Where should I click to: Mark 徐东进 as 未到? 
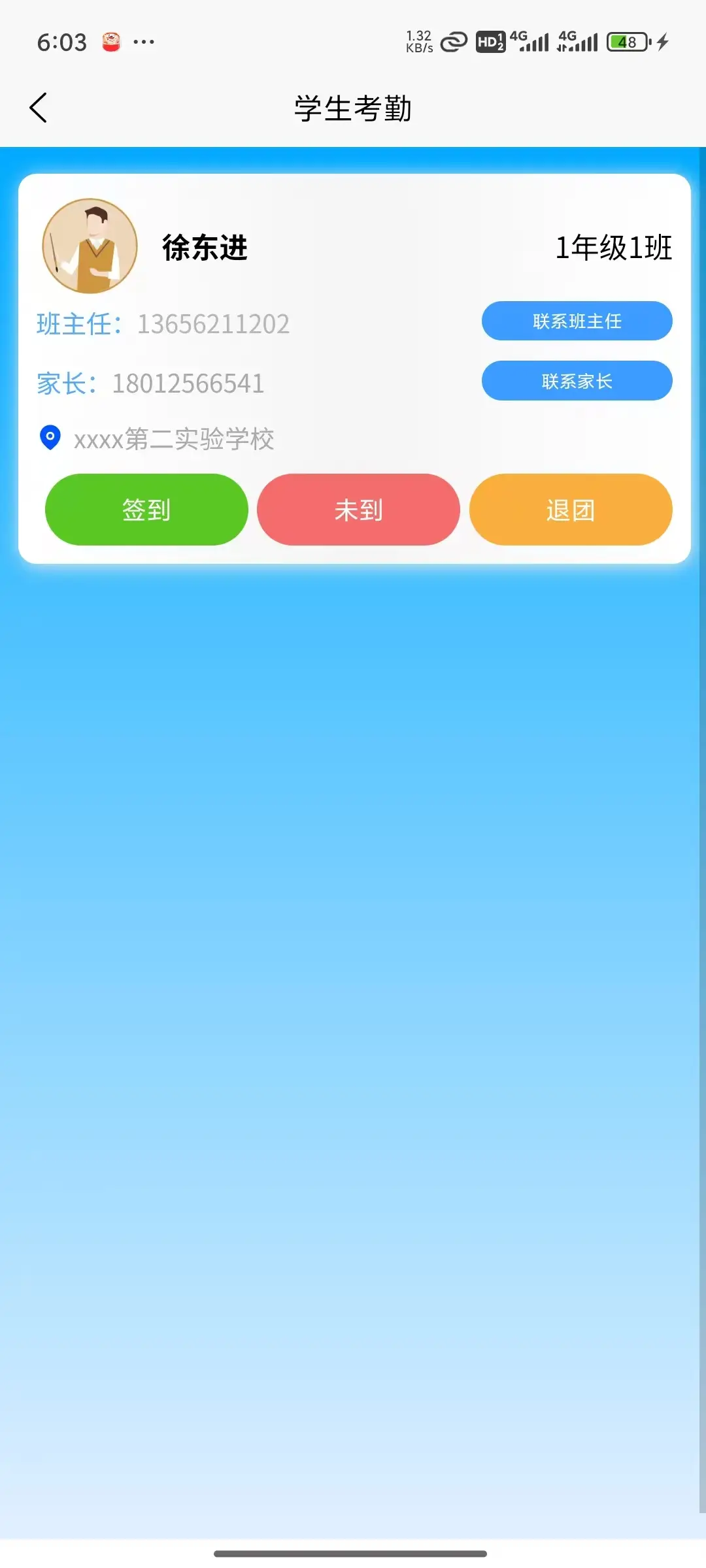[358, 510]
